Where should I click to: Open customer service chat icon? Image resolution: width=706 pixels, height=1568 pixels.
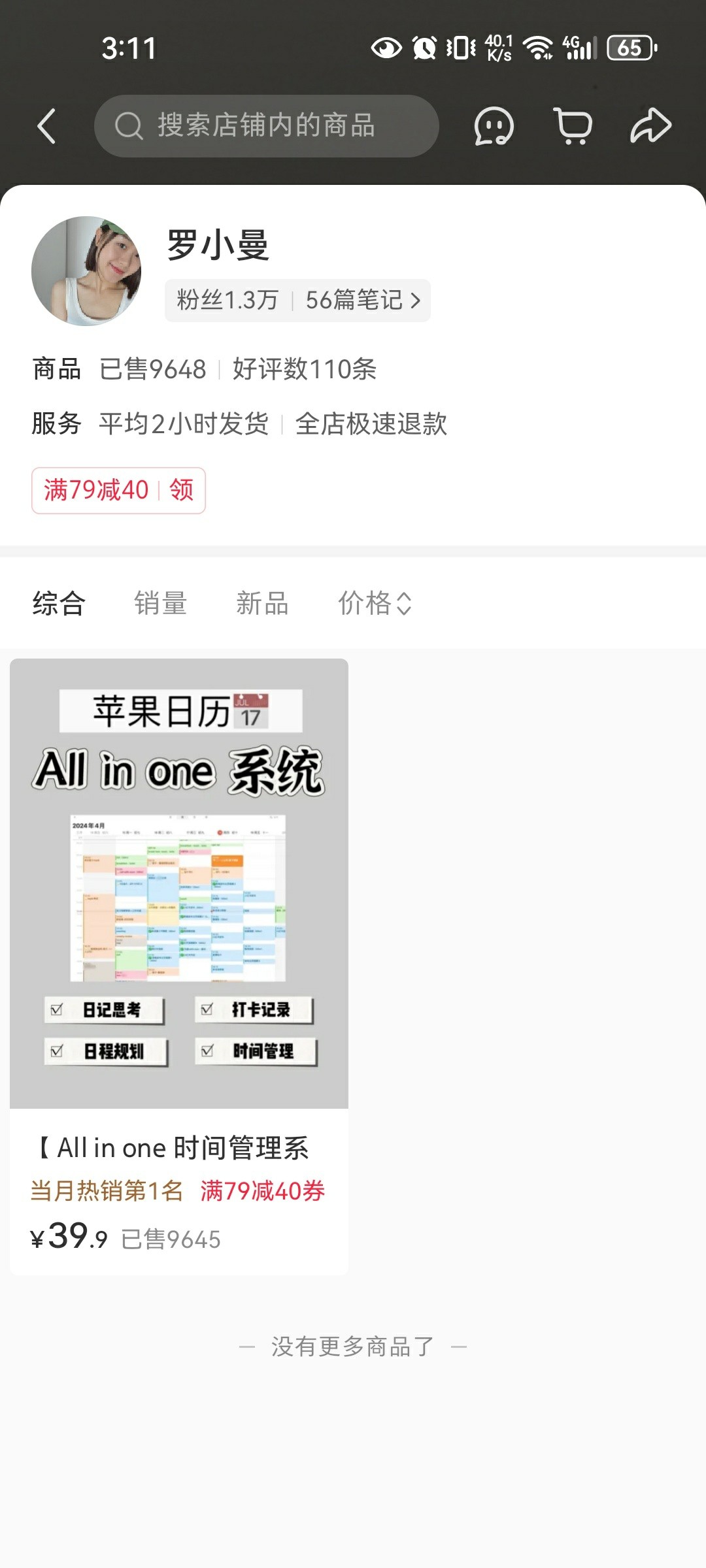(x=494, y=125)
